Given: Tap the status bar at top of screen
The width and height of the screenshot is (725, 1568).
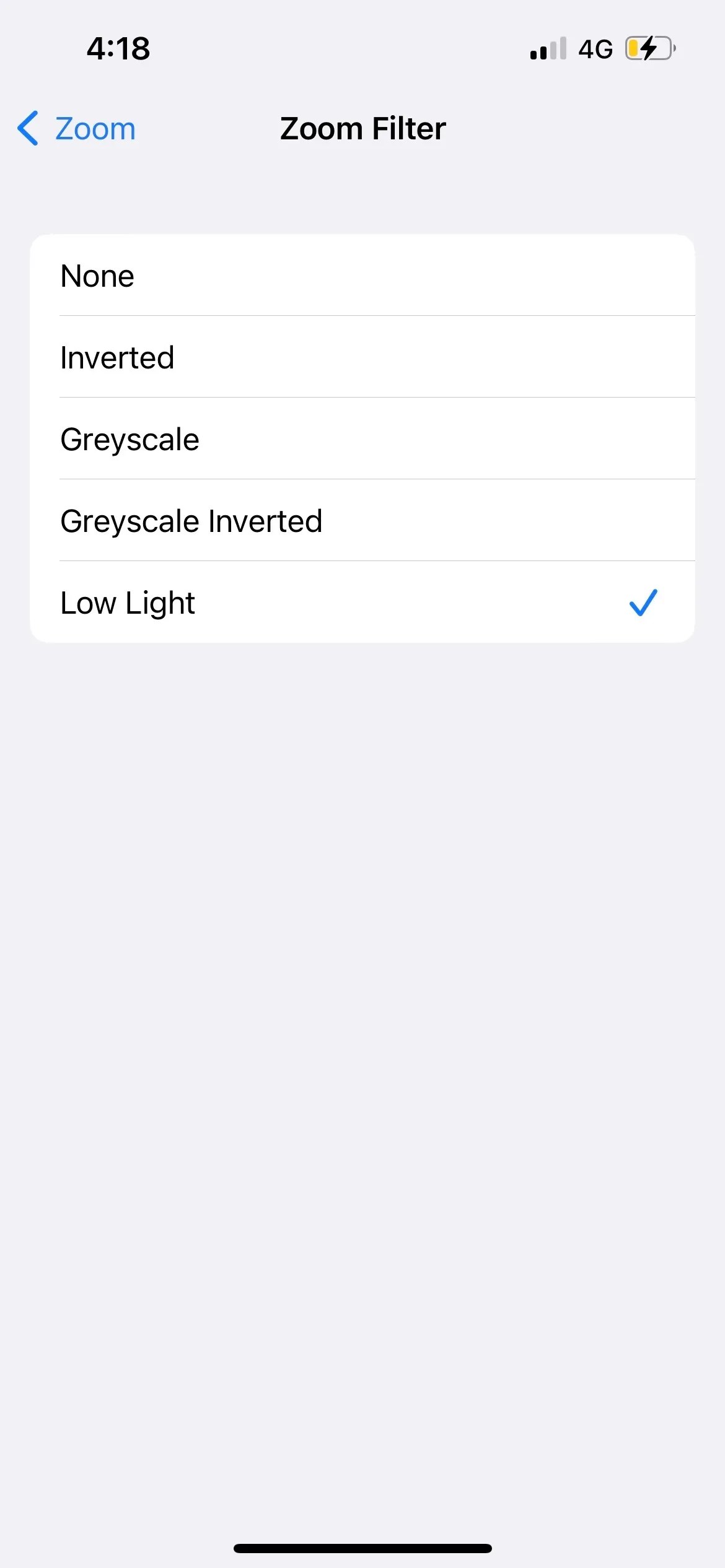Looking at the screenshot, I should [362, 48].
